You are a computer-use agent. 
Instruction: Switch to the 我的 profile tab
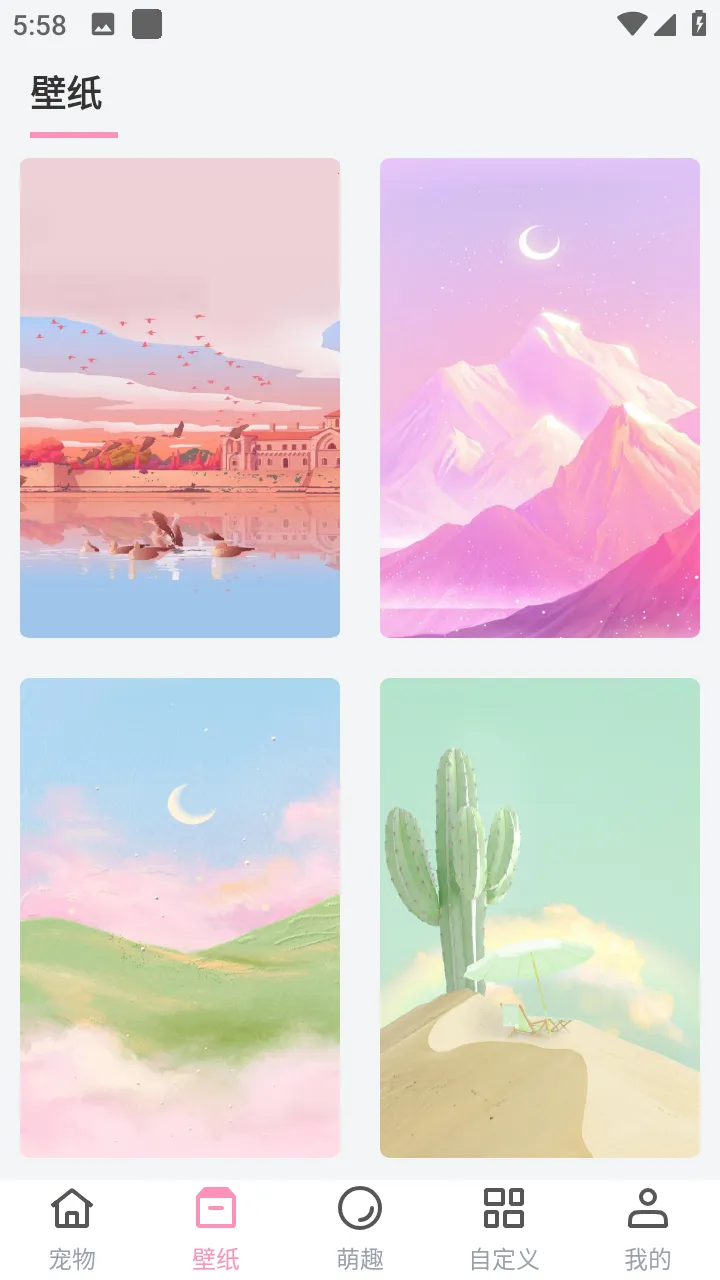(x=647, y=1228)
